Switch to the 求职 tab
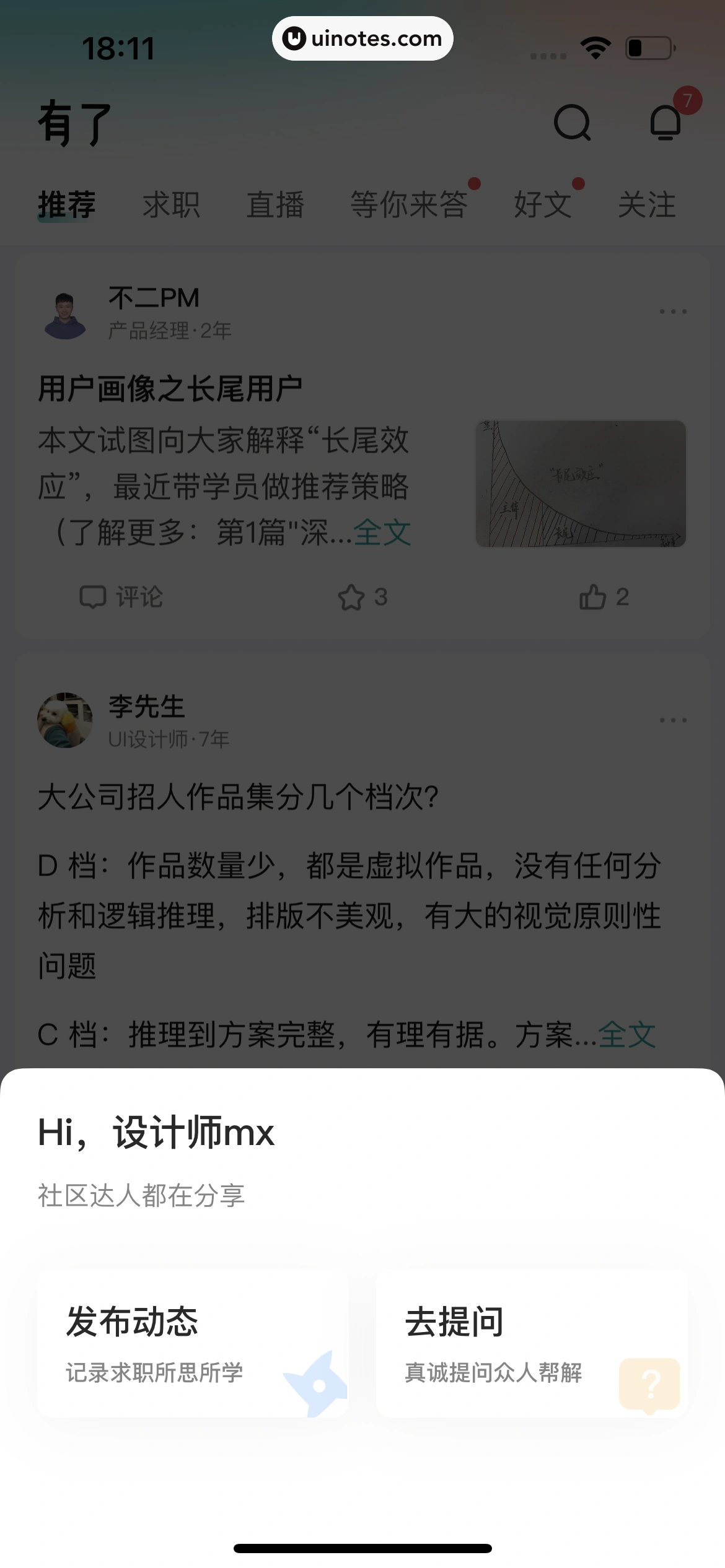725x1568 pixels. (172, 204)
